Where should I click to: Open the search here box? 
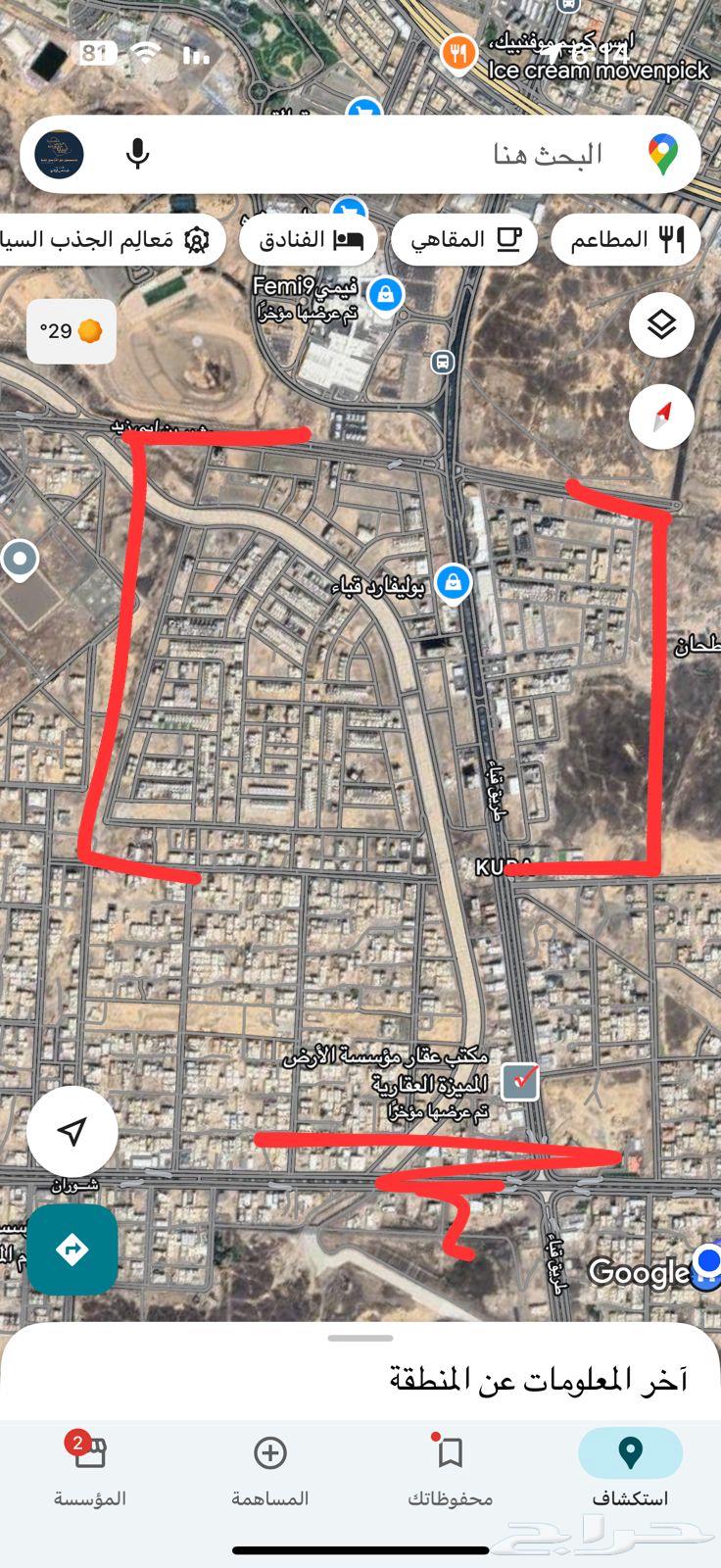411,155
